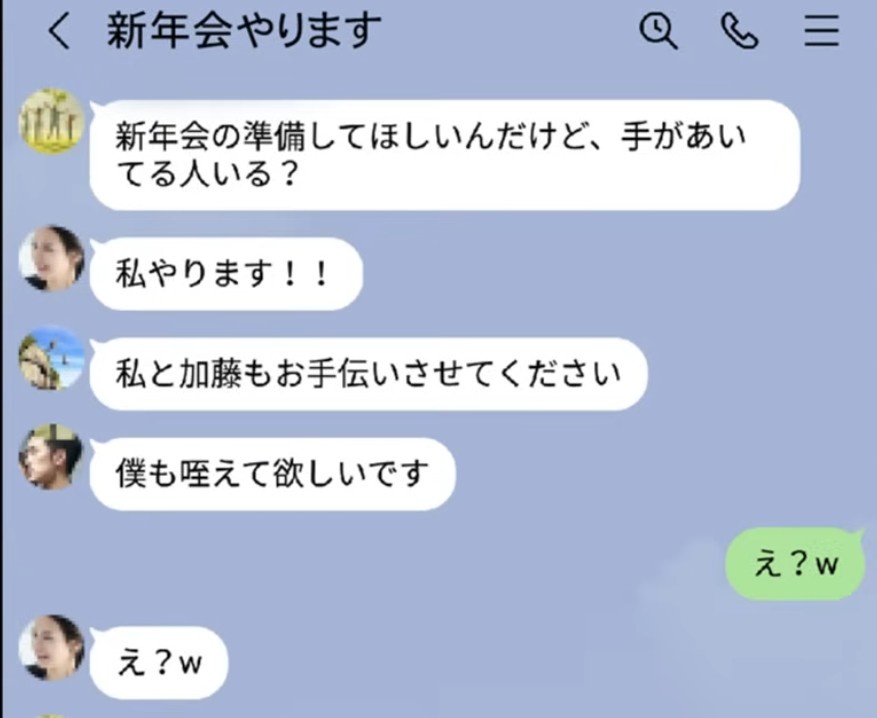Open the profile of the sender mentioning 加藤
This screenshot has height=718, width=877.
52,358
